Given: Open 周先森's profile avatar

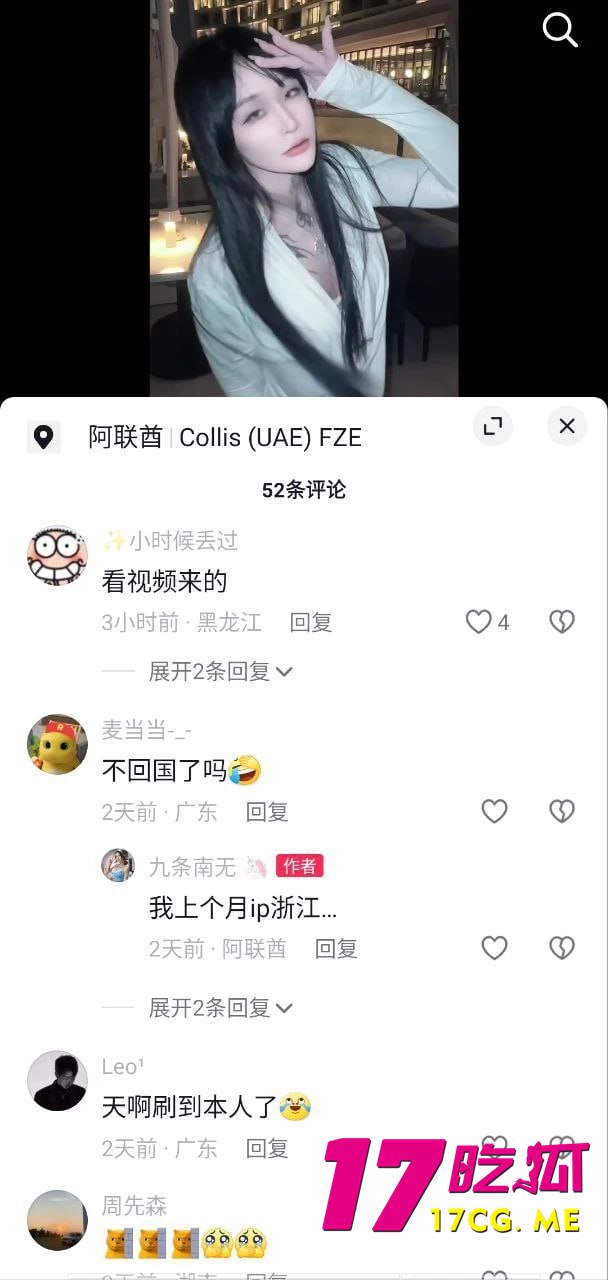Looking at the screenshot, I should [57, 1220].
